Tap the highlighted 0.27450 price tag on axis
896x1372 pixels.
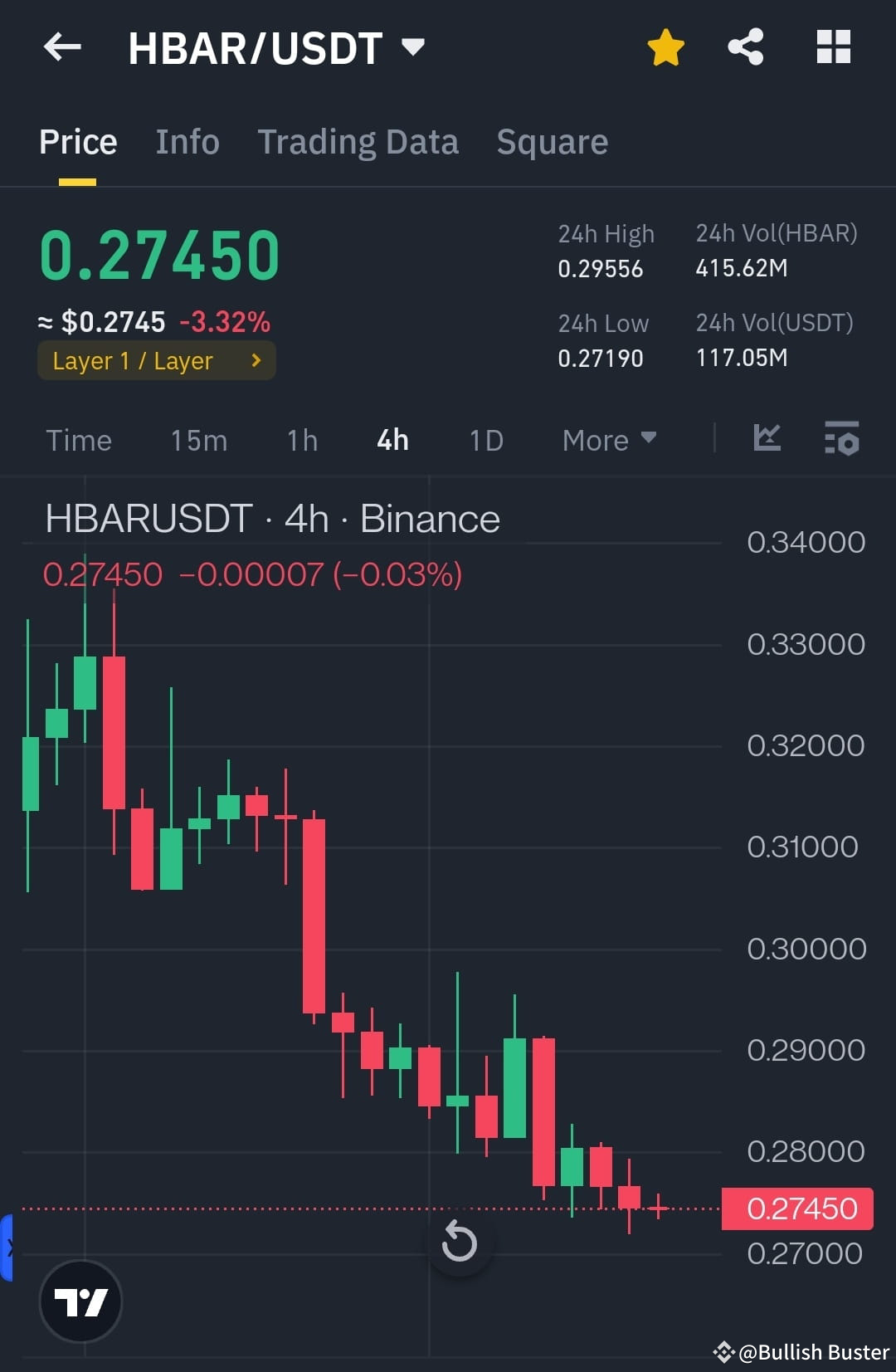pos(797,1208)
